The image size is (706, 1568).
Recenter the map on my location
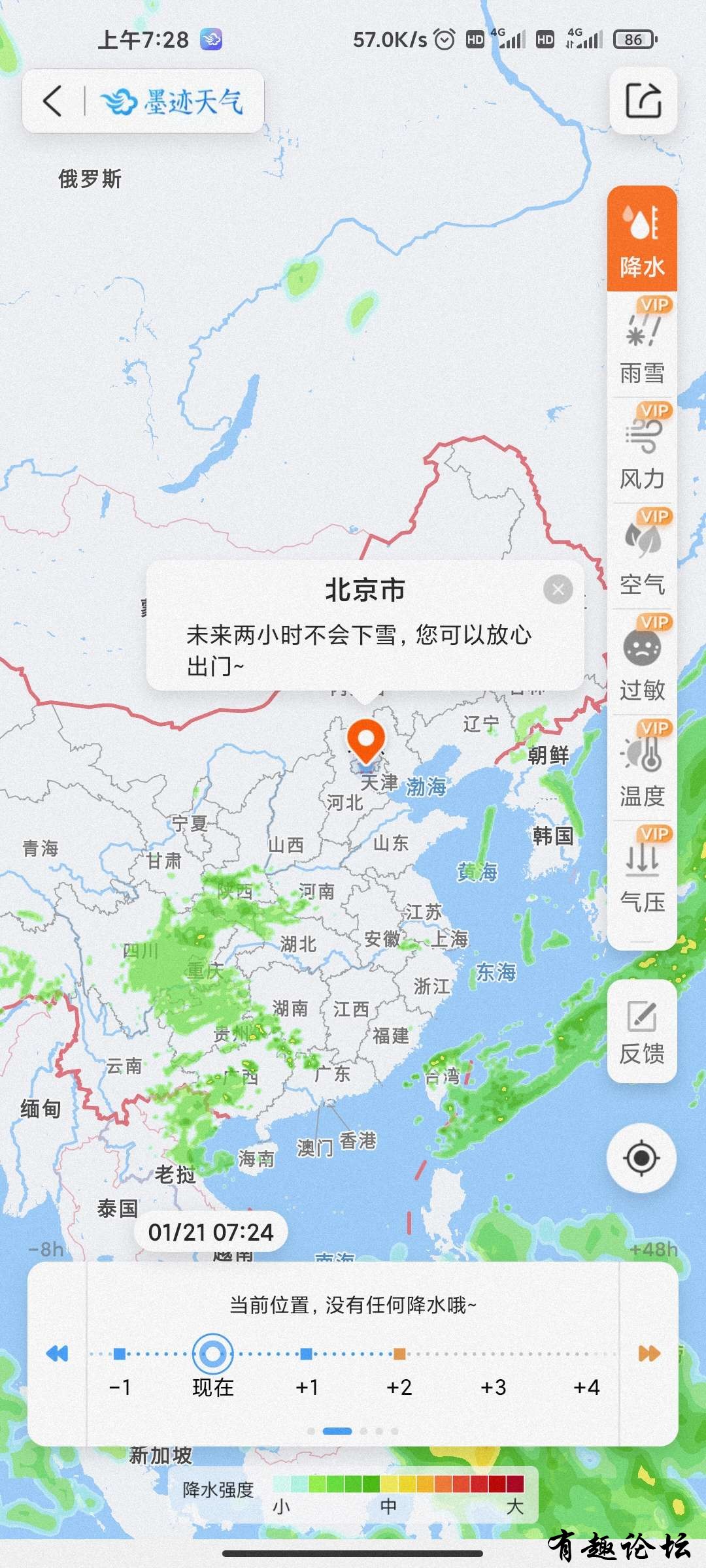(x=641, y=1158)
